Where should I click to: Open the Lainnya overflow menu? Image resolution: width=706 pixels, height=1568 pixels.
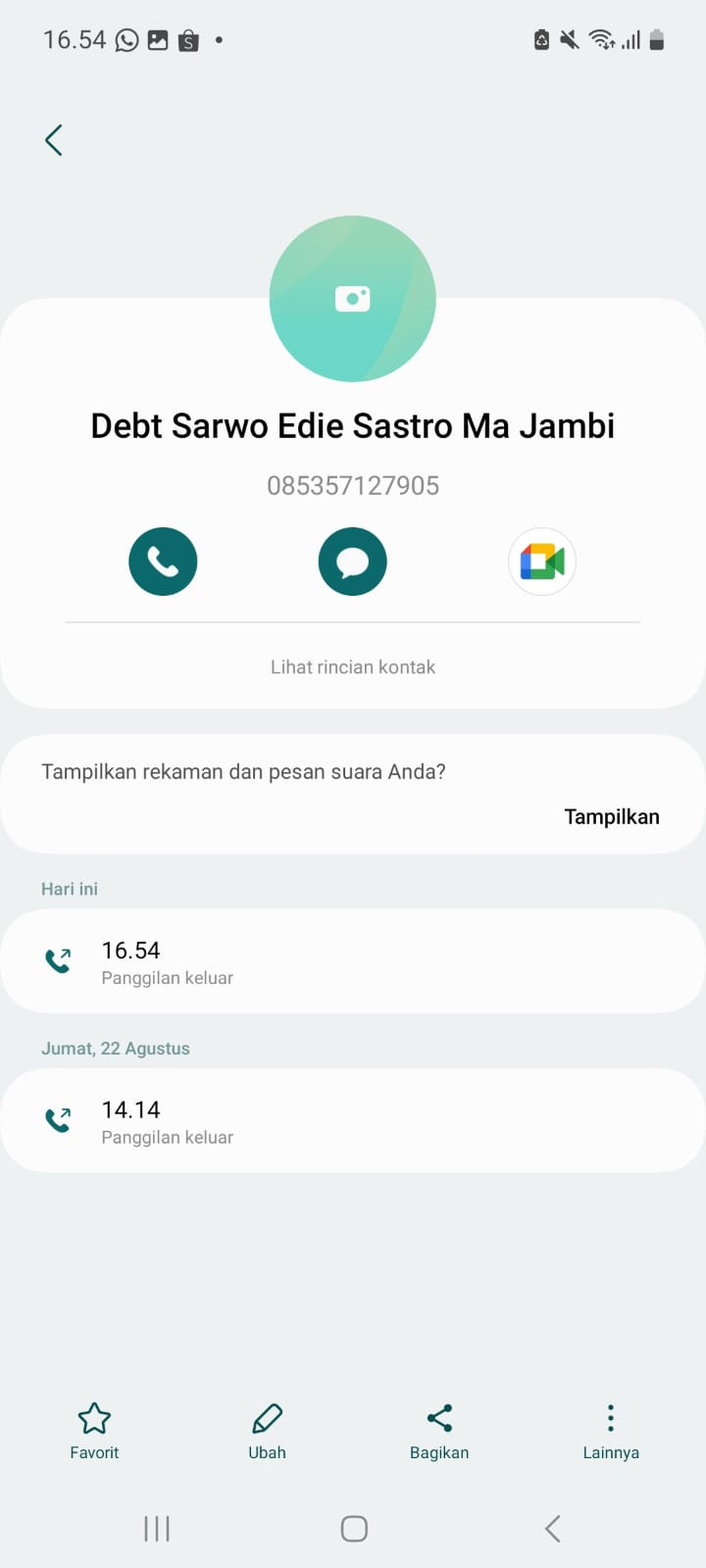tap(610, 1430)
